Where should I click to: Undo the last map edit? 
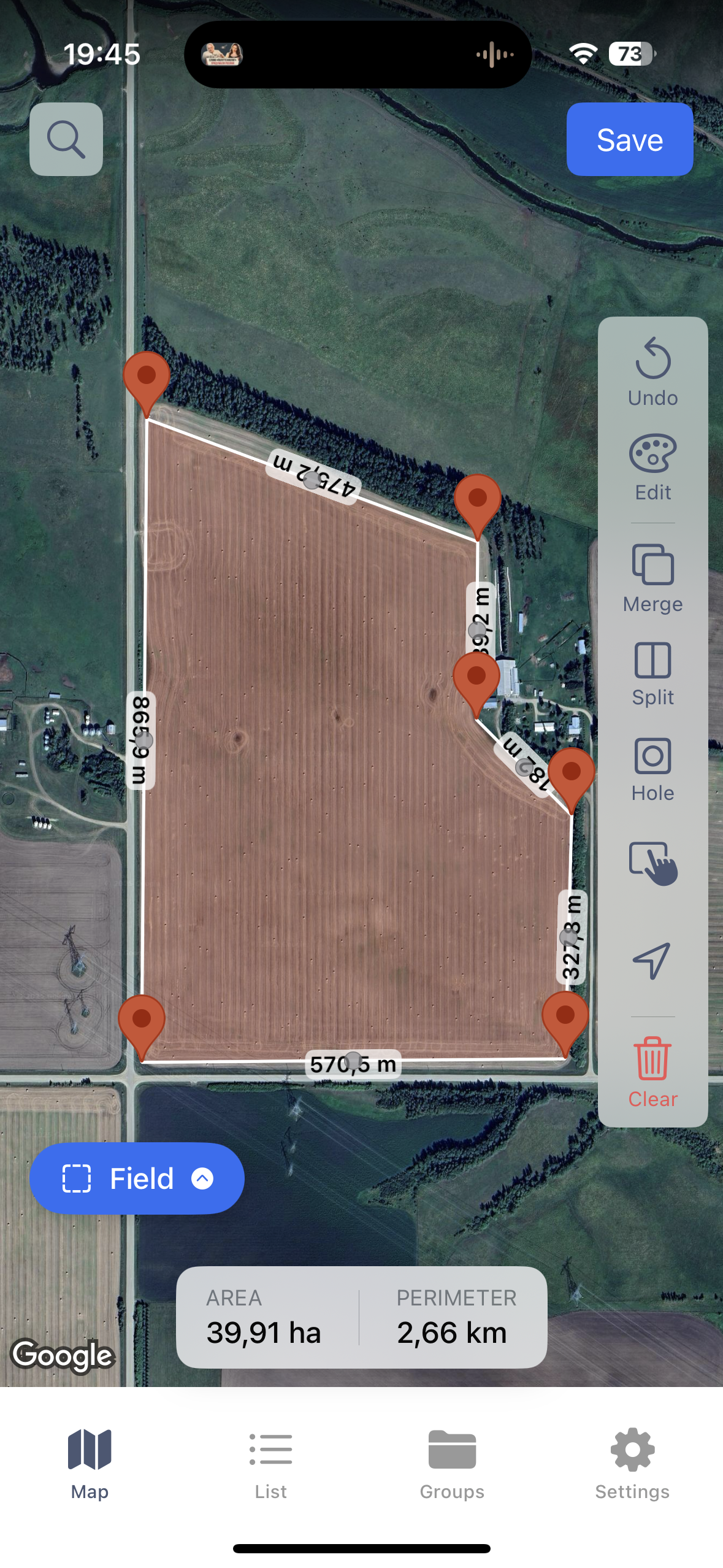pyautogui.click(x=652, y=368)
